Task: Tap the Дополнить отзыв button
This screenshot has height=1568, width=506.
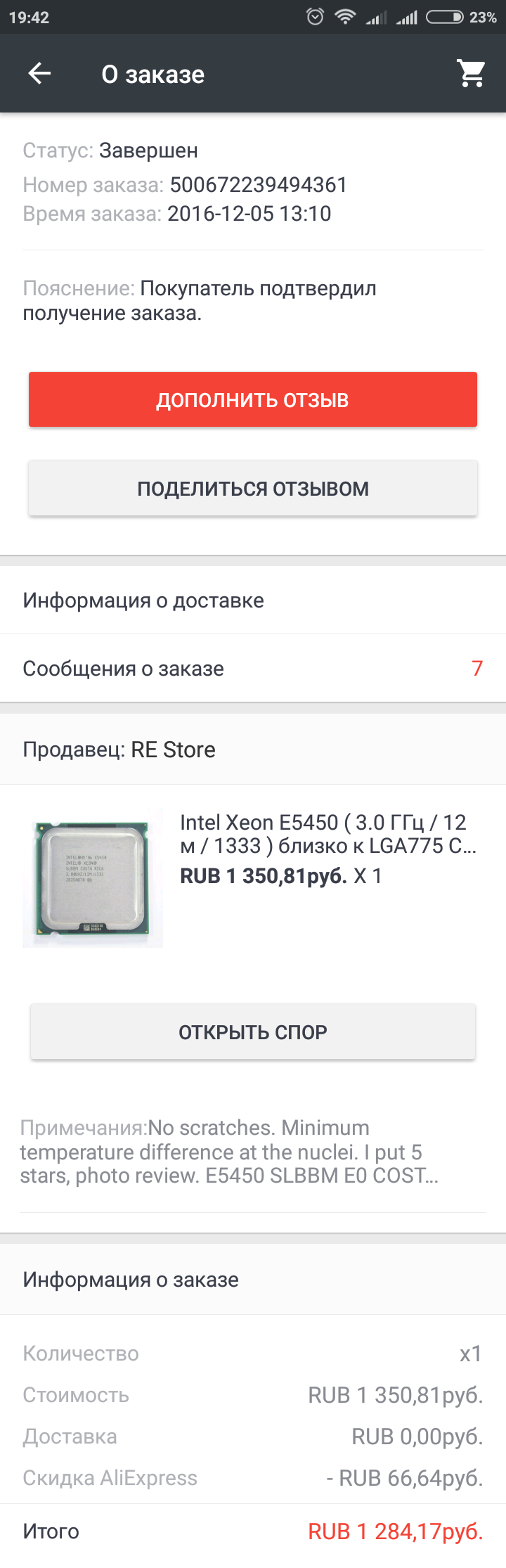Action: click(253, 399)
